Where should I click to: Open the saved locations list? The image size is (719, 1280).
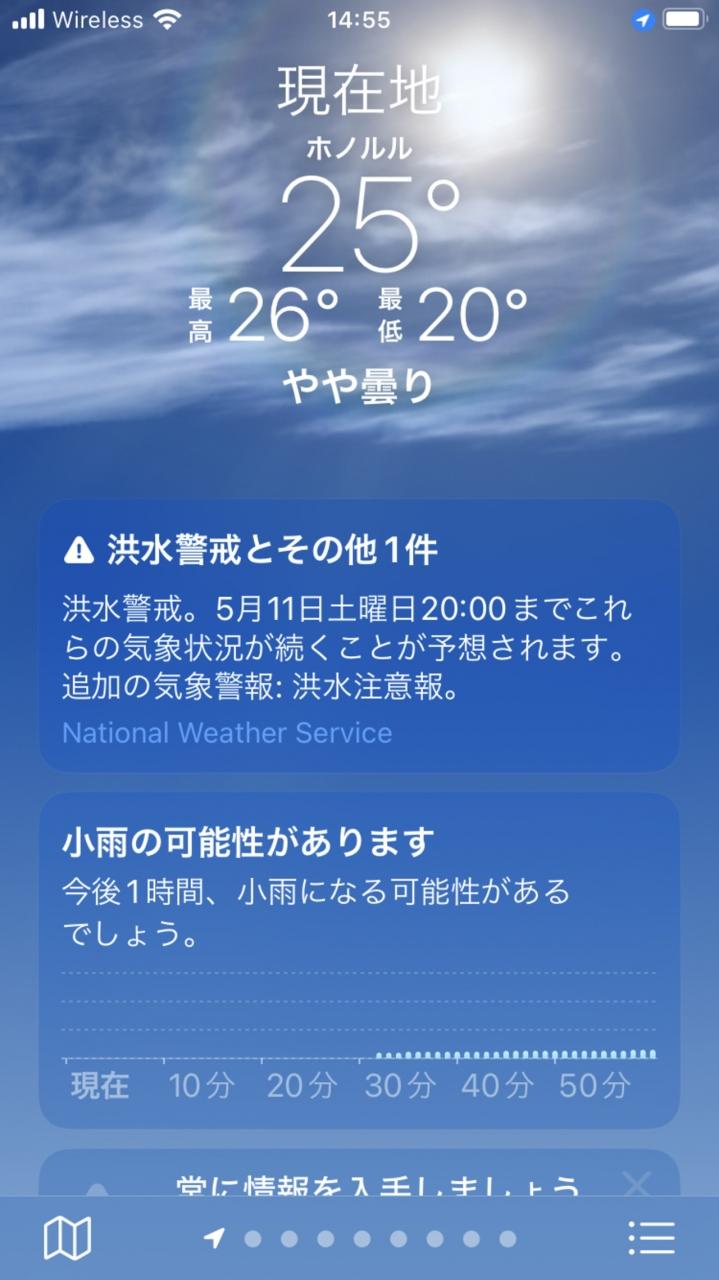click(x=651, y=1238)
